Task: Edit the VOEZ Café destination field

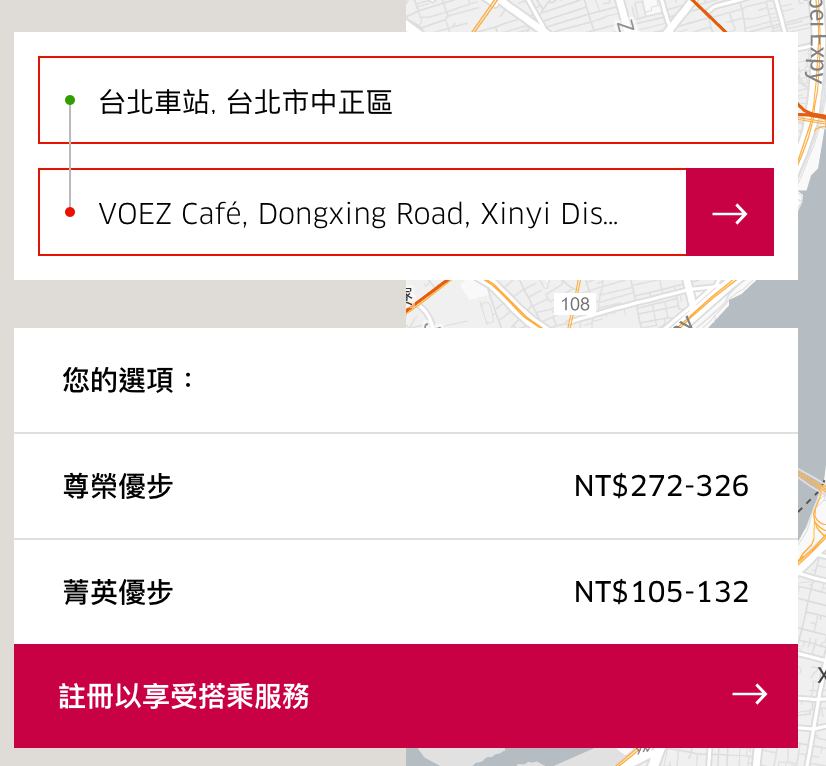Action: coord(360,213)
